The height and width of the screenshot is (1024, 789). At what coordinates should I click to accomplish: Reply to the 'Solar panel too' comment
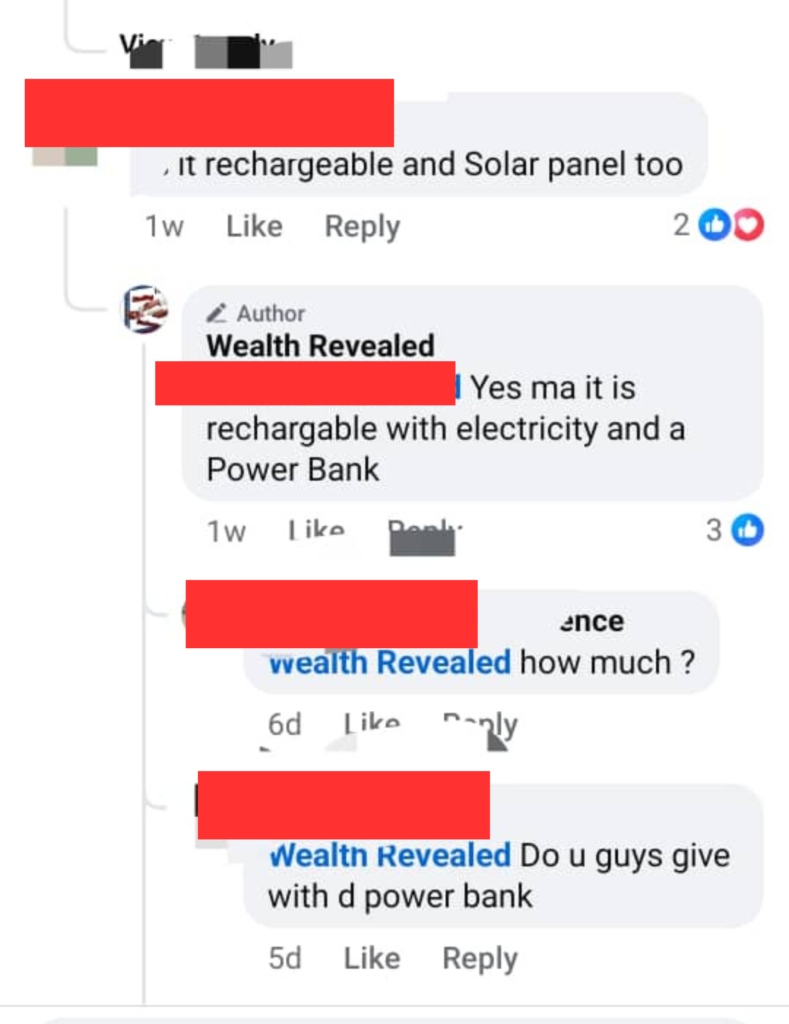362,227
